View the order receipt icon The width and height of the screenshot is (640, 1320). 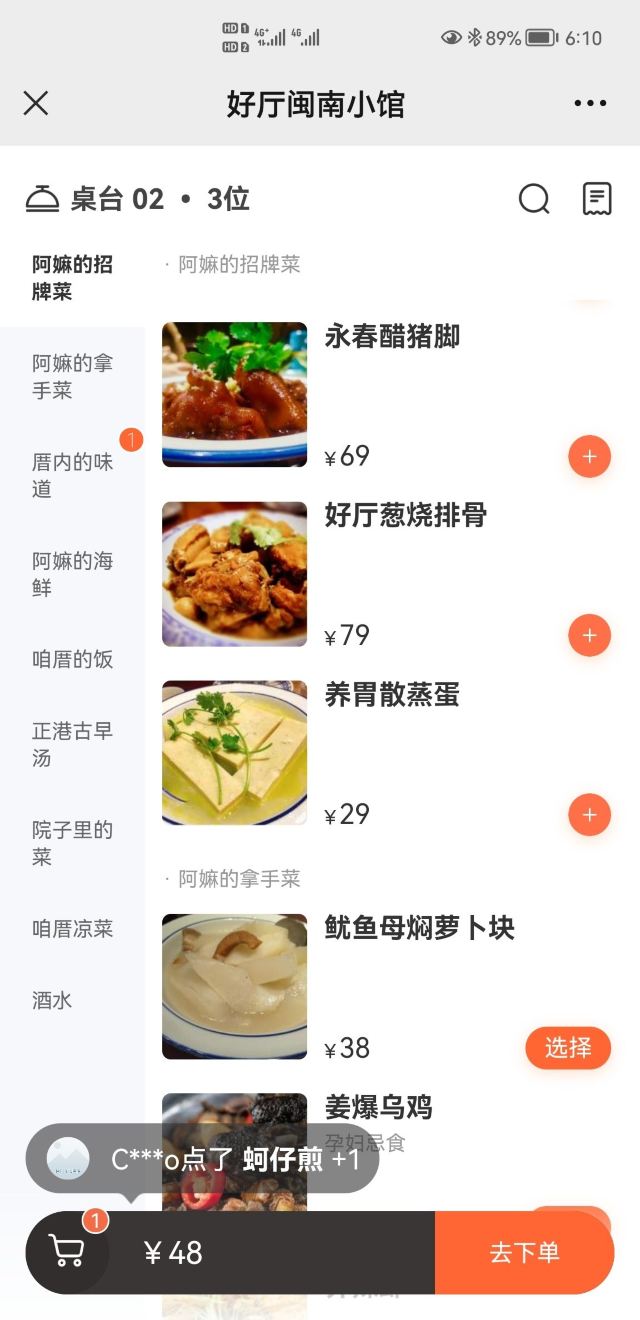tap(597, 199)
